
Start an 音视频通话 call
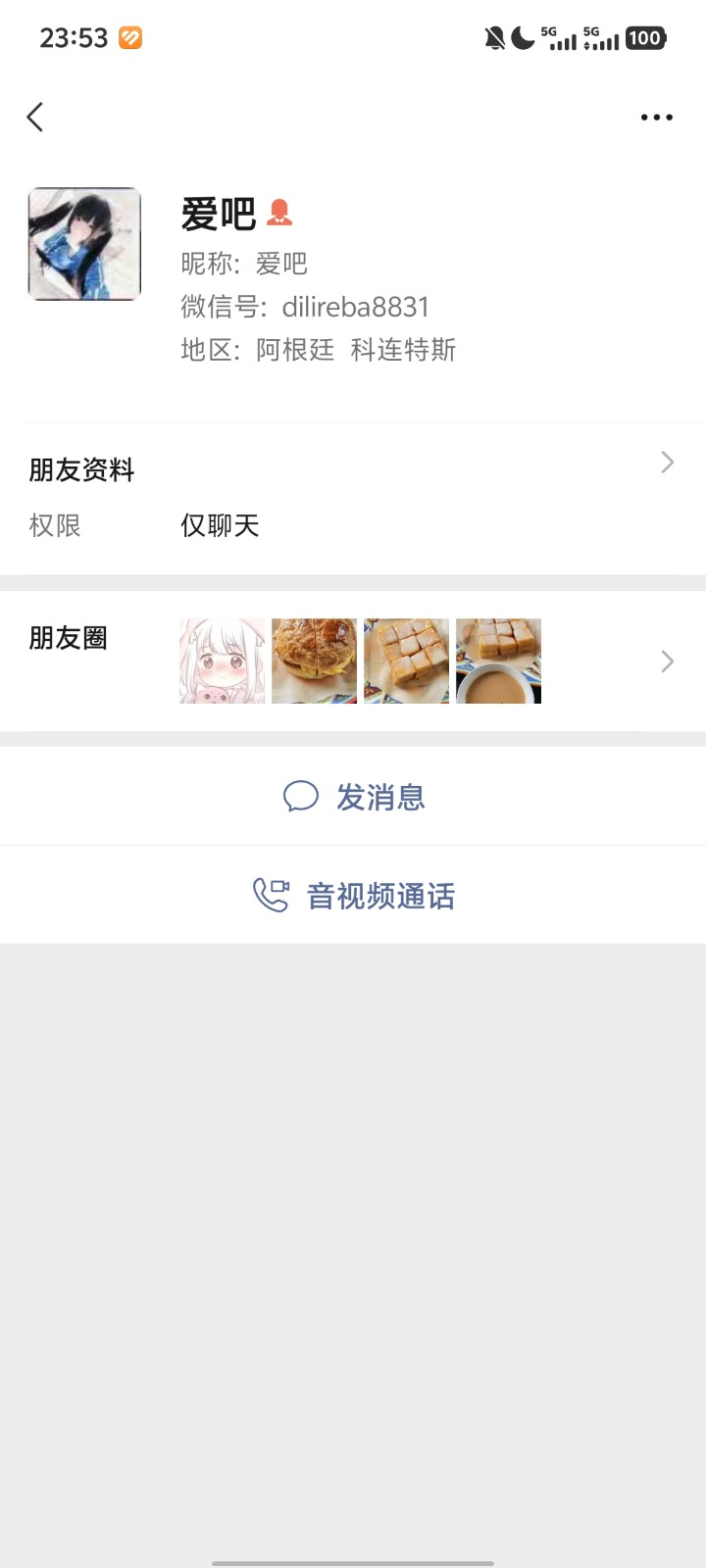pos(379,895)
